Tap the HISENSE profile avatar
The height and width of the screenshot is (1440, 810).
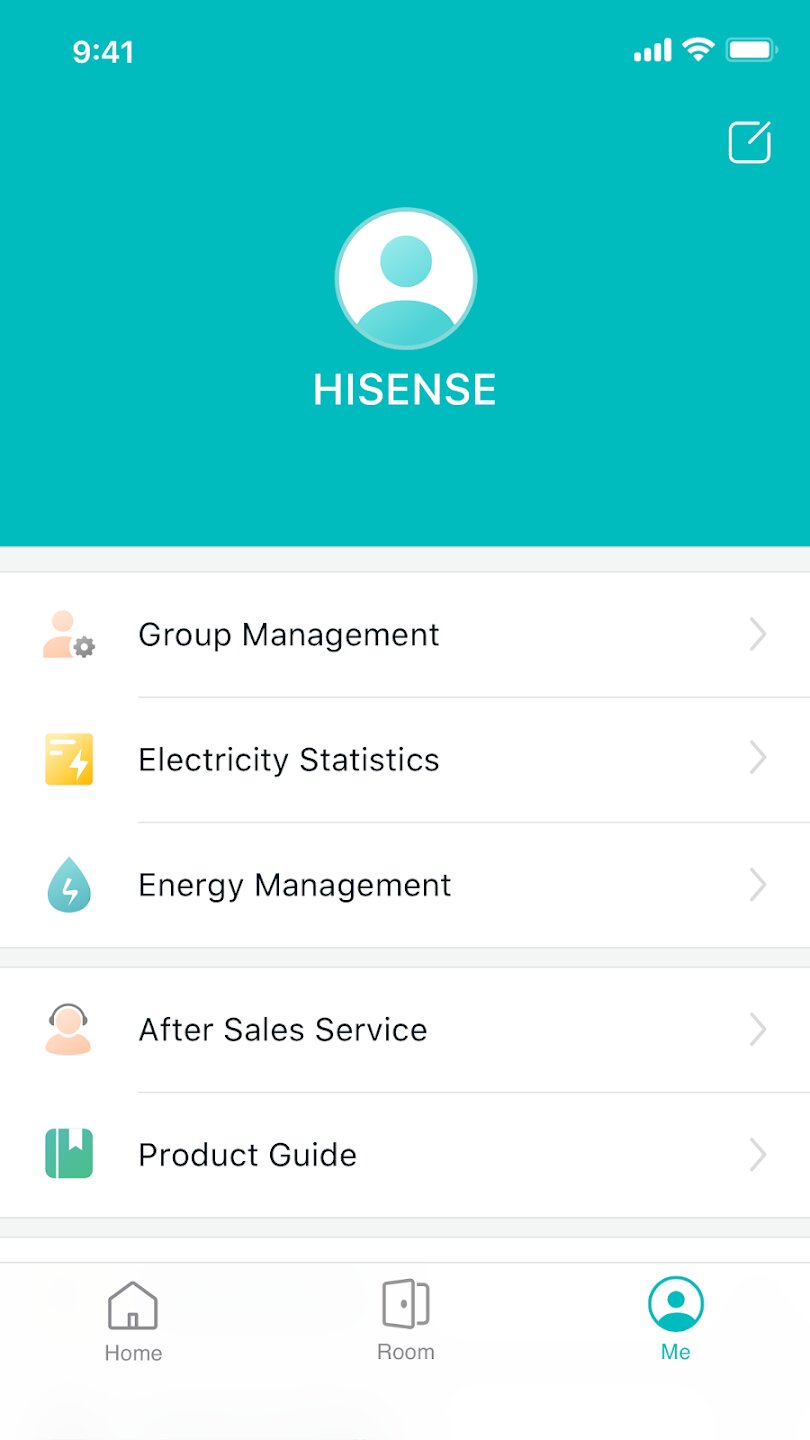(405, 279)
